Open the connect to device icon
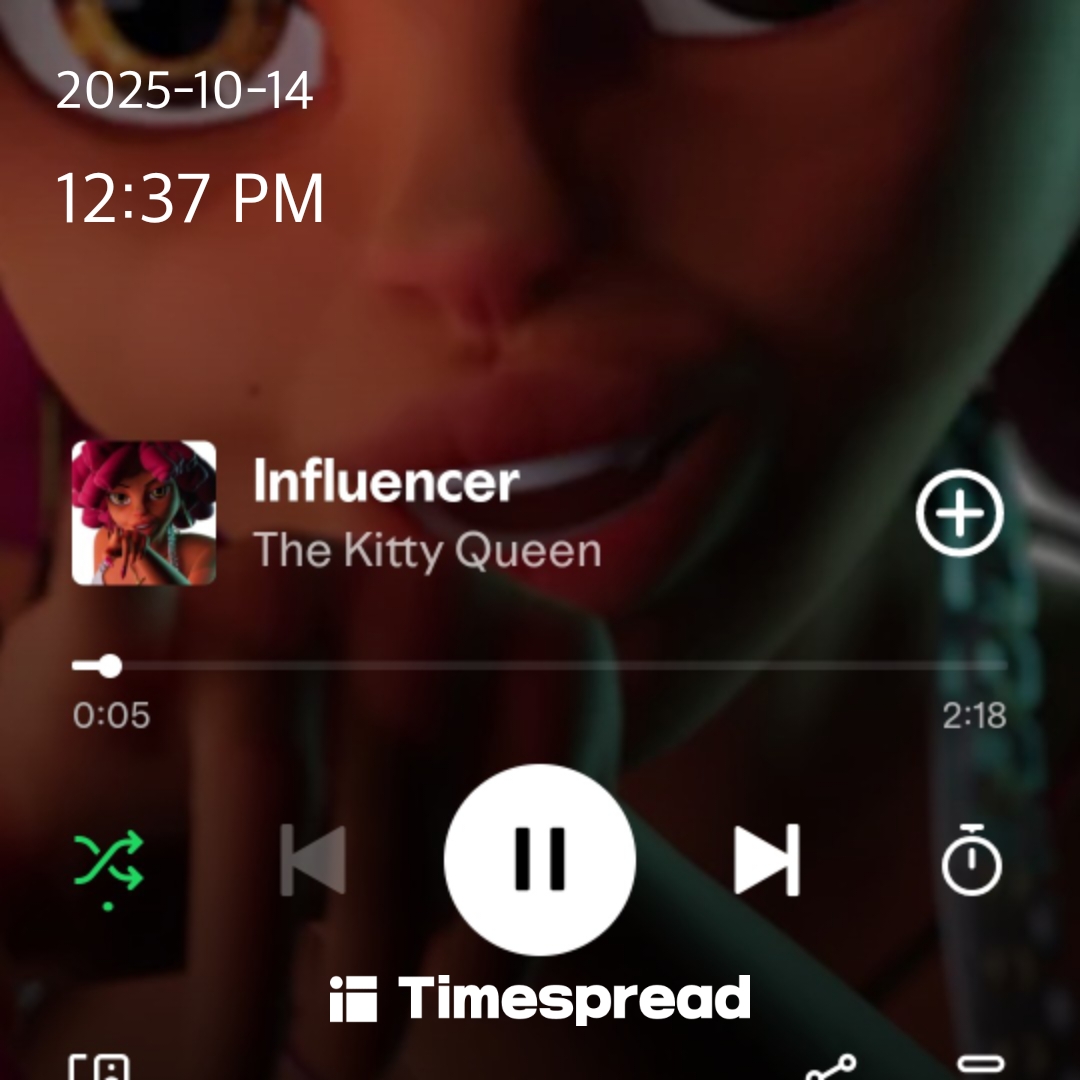This screenshot has height=1080, width=1080. (x=98, y=1068)
